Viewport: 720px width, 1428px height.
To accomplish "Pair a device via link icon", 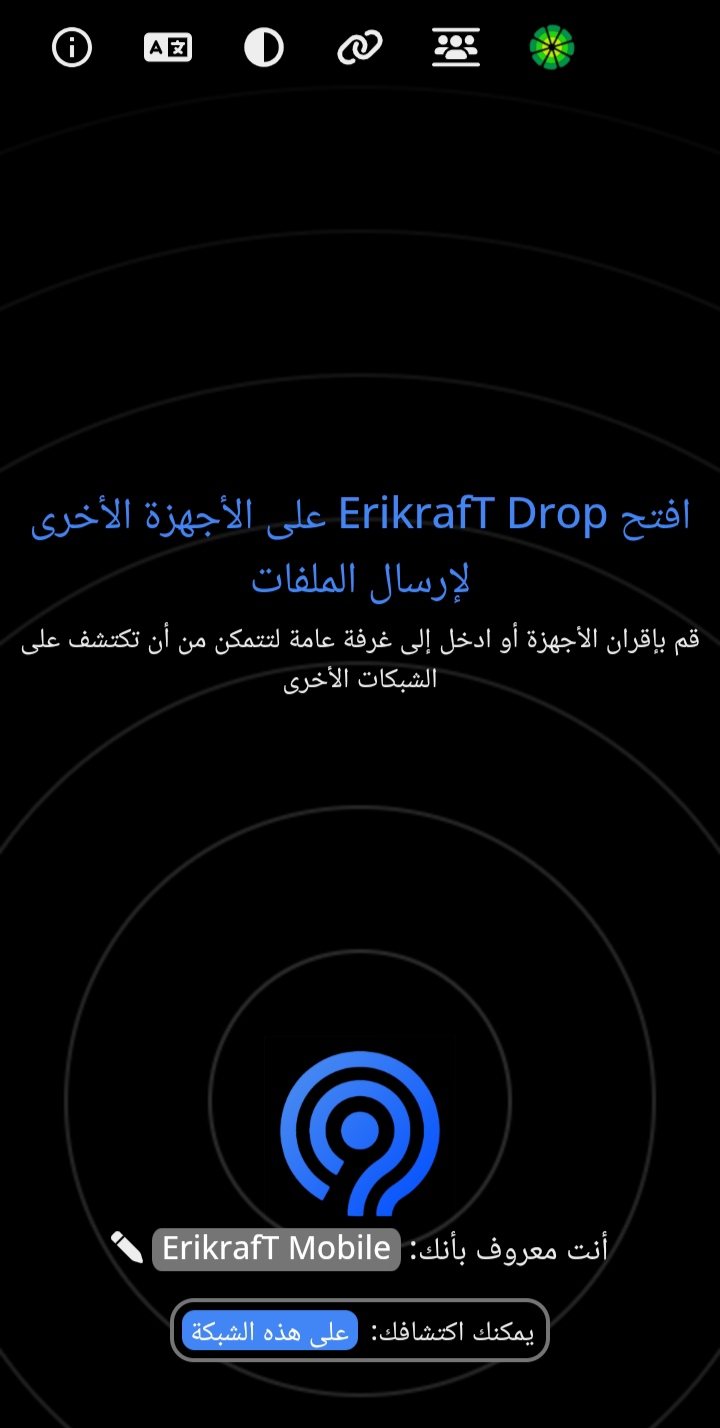I will click(x=360, y=48).
